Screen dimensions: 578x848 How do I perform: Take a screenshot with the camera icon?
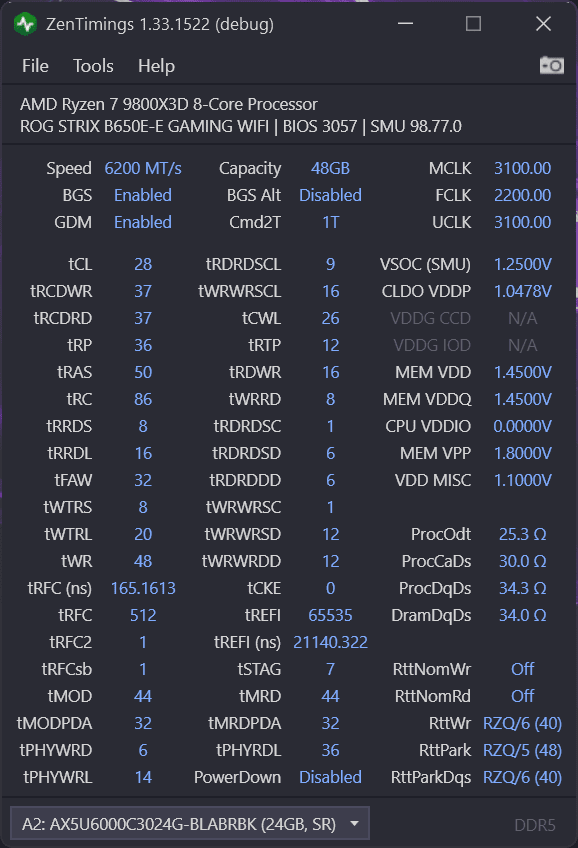[552, 65]
